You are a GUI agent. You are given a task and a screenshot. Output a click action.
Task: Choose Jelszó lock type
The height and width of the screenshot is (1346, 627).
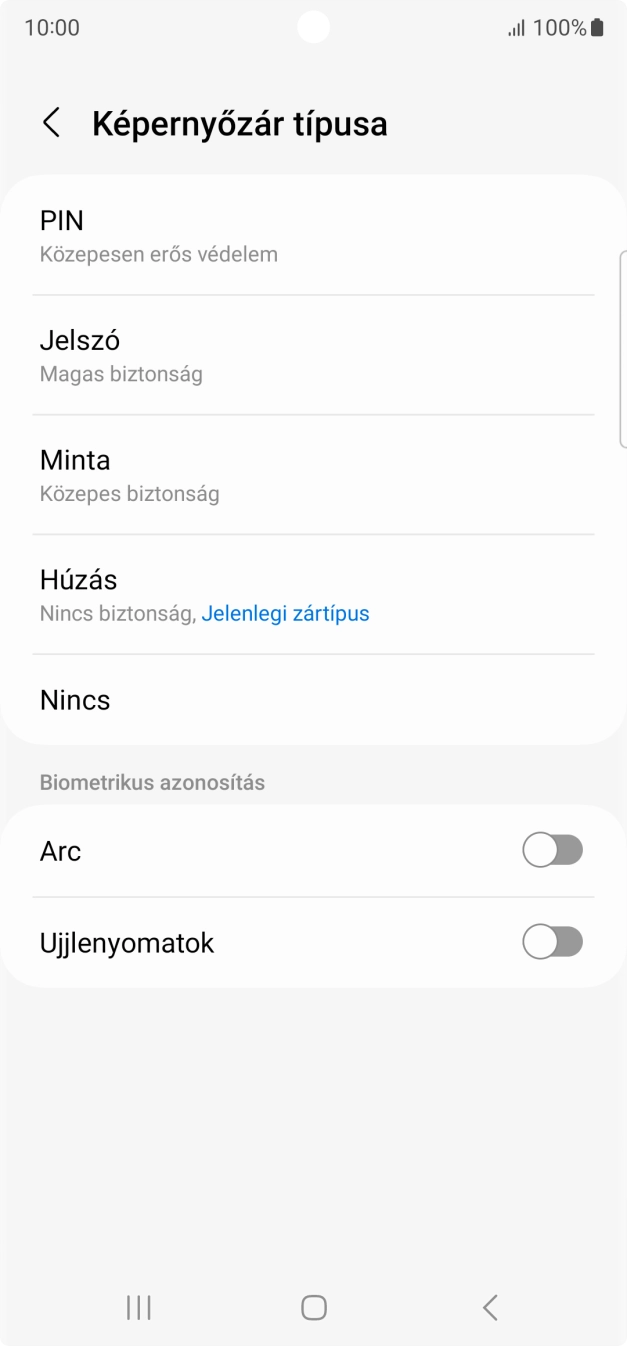pos(313,355)
